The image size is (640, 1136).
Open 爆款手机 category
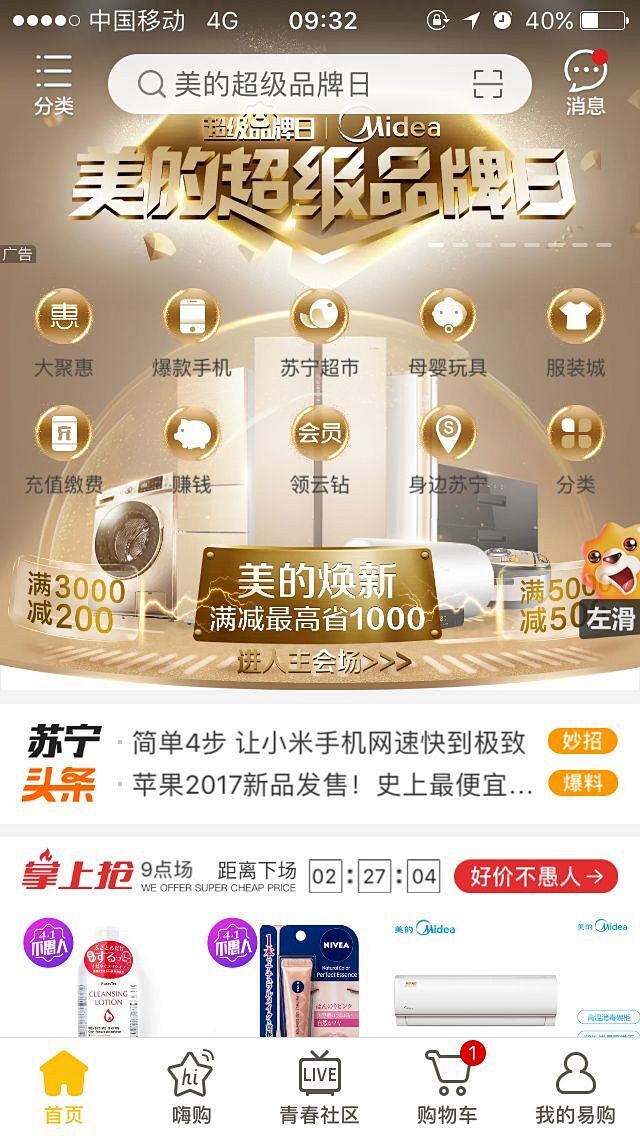point(191,334)
